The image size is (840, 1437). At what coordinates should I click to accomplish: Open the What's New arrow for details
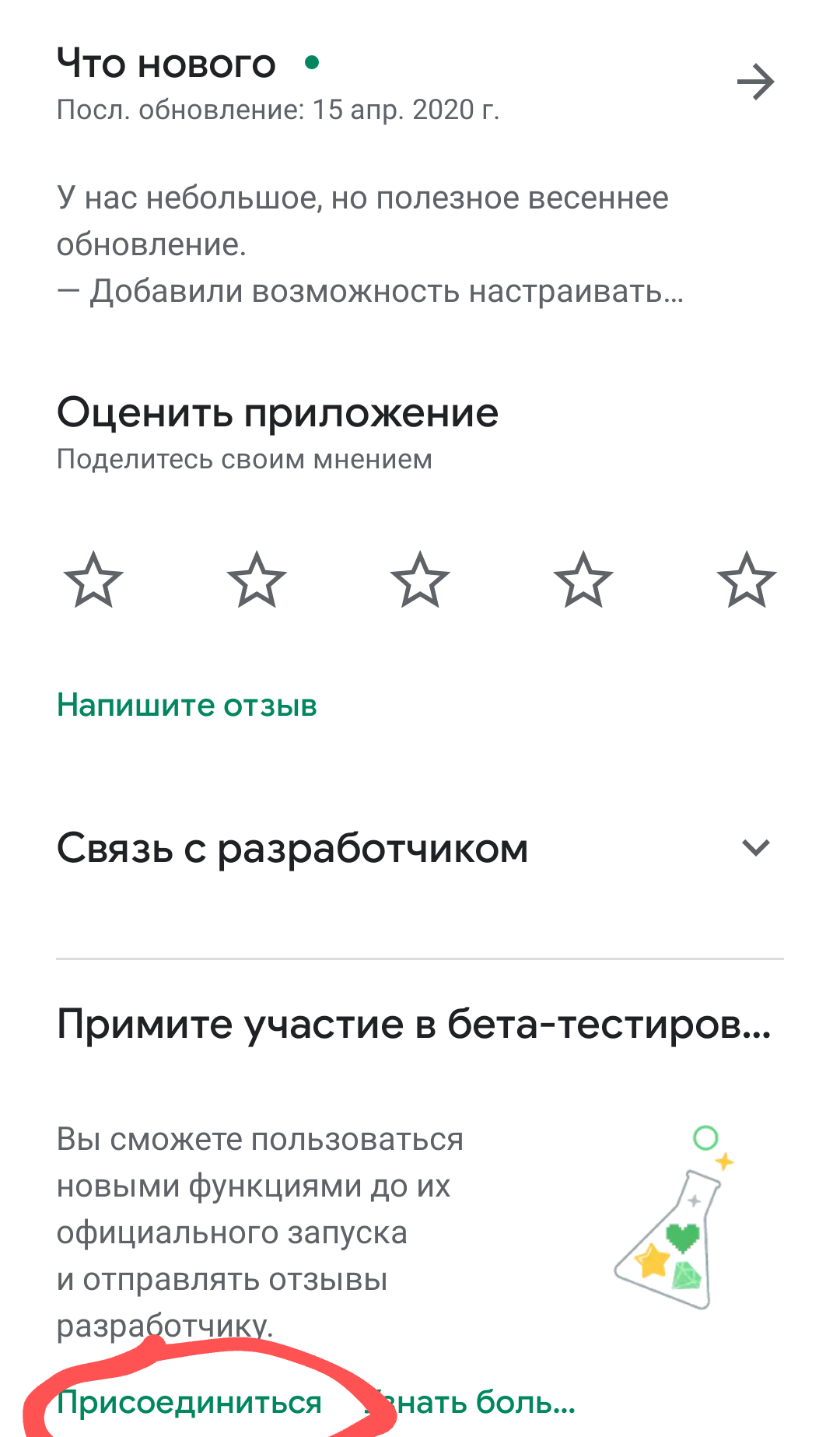[755, 82]
